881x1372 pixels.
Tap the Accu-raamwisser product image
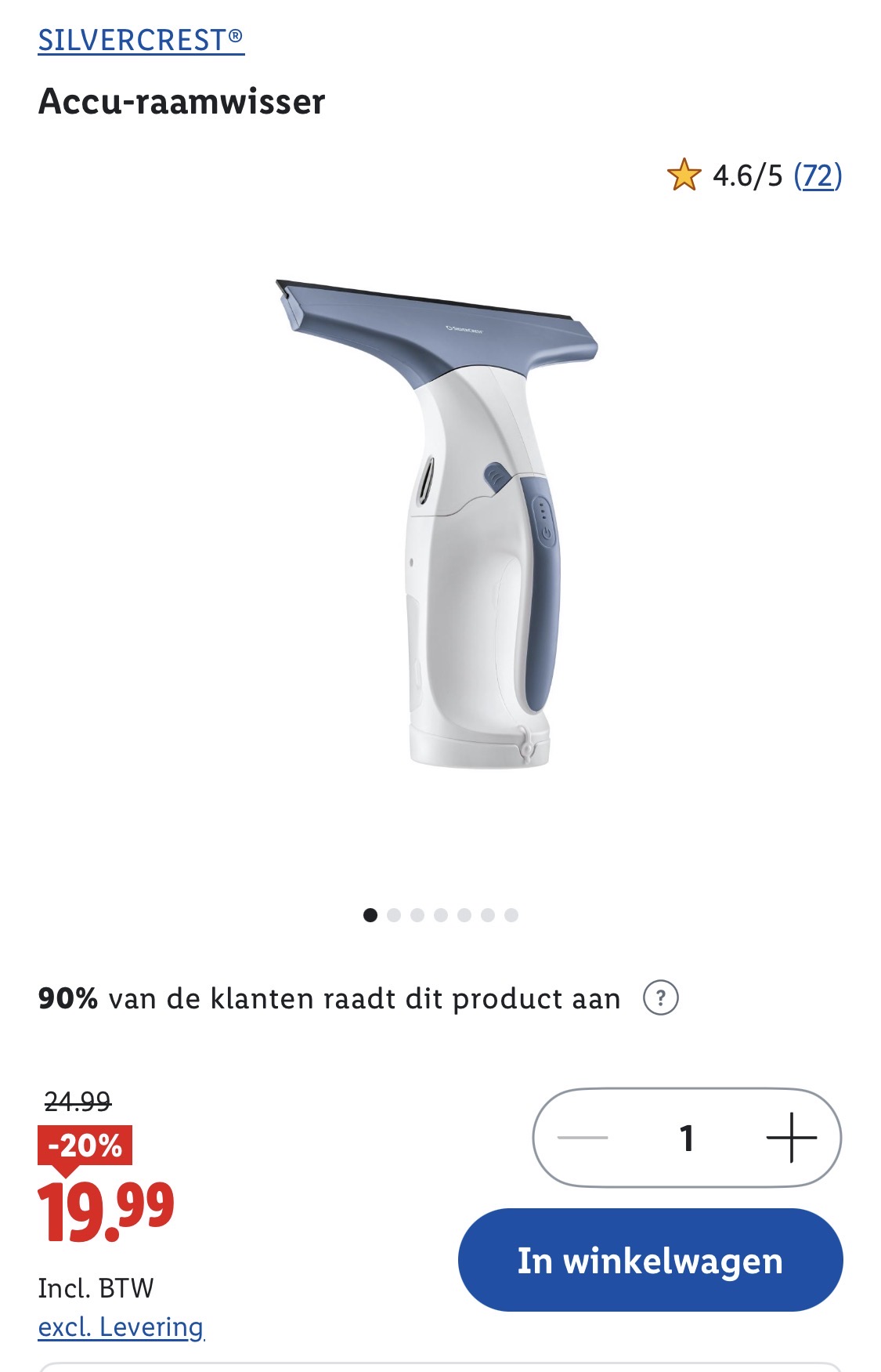point(439,523)
